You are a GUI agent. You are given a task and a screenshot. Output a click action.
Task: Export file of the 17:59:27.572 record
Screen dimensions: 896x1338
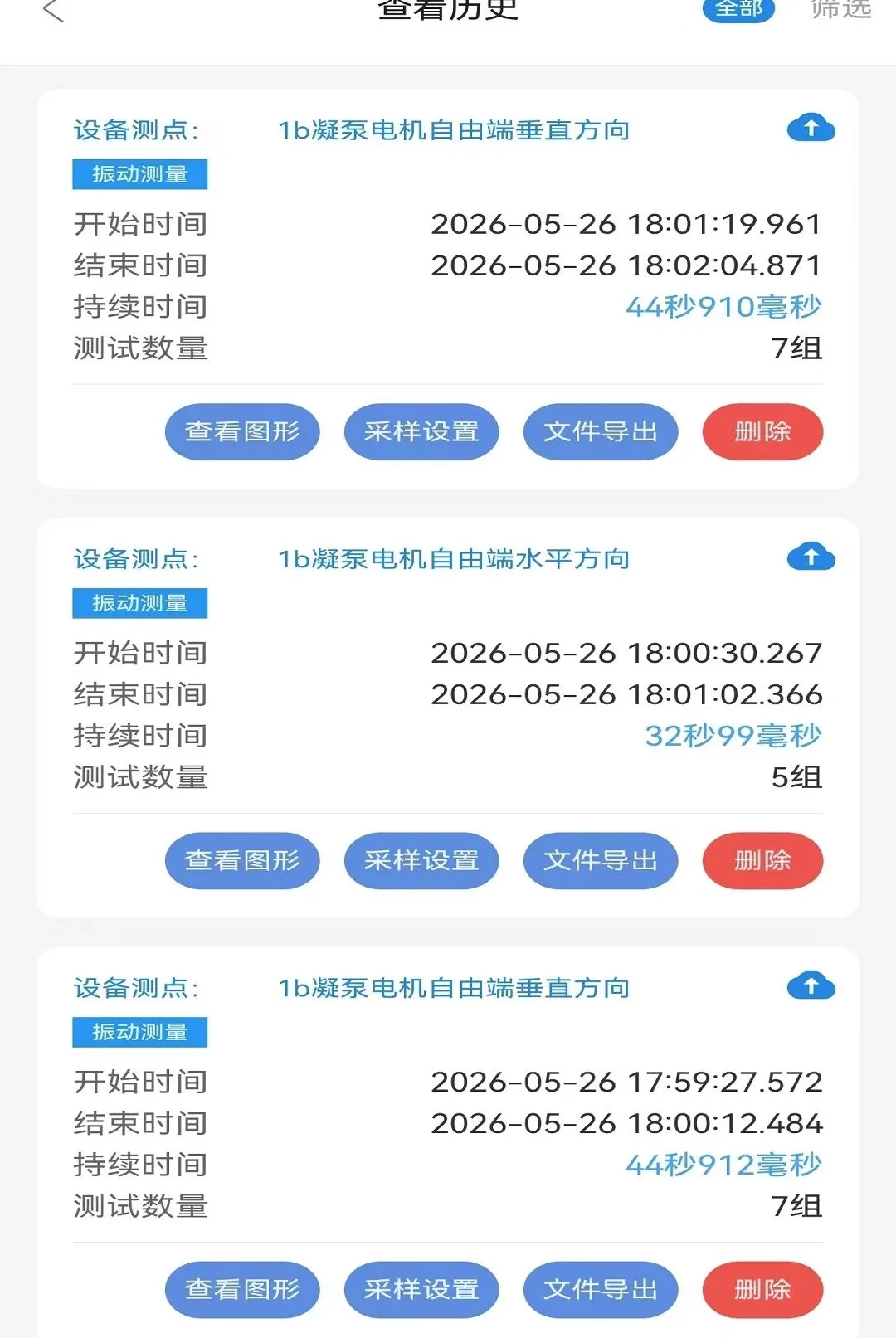point(601,1289)
